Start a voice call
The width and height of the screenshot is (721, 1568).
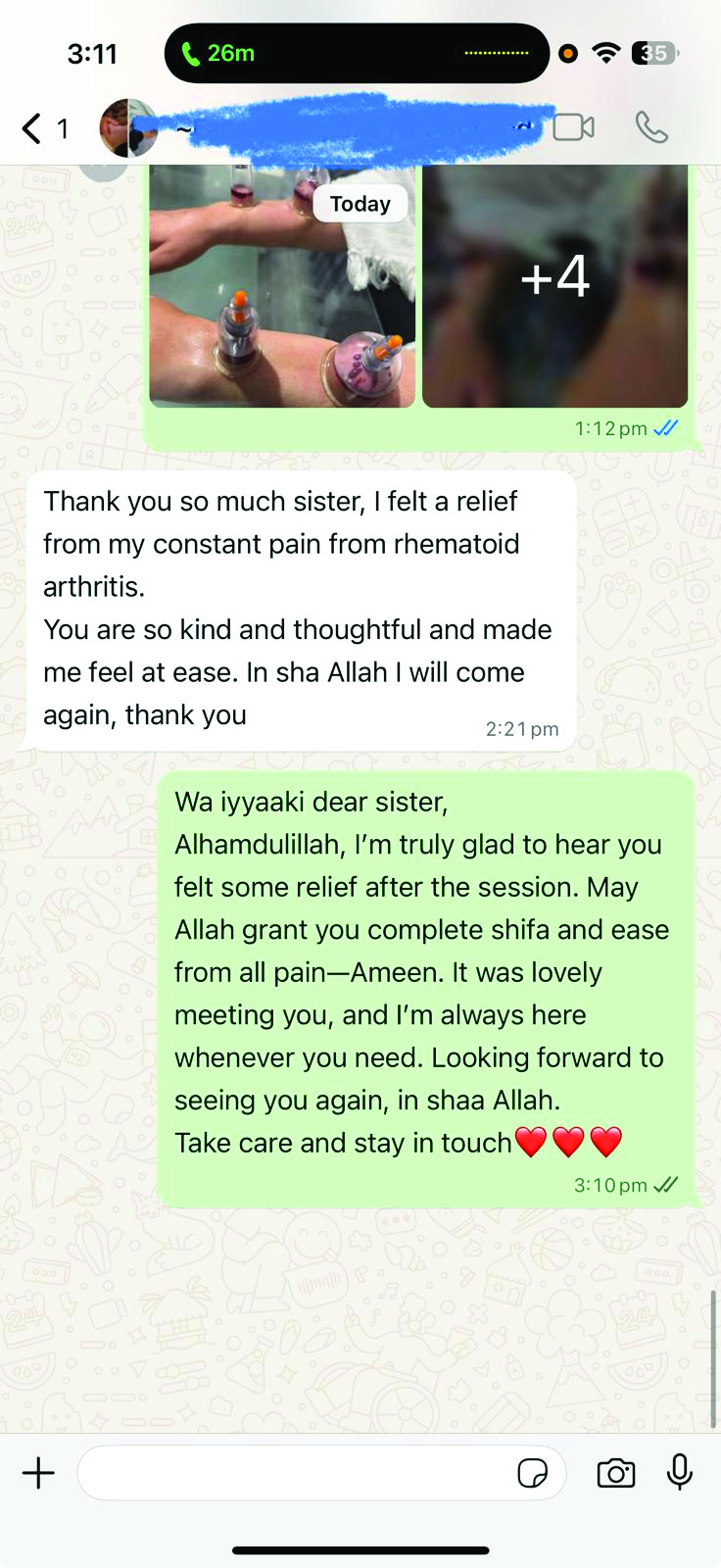[651, 128]
